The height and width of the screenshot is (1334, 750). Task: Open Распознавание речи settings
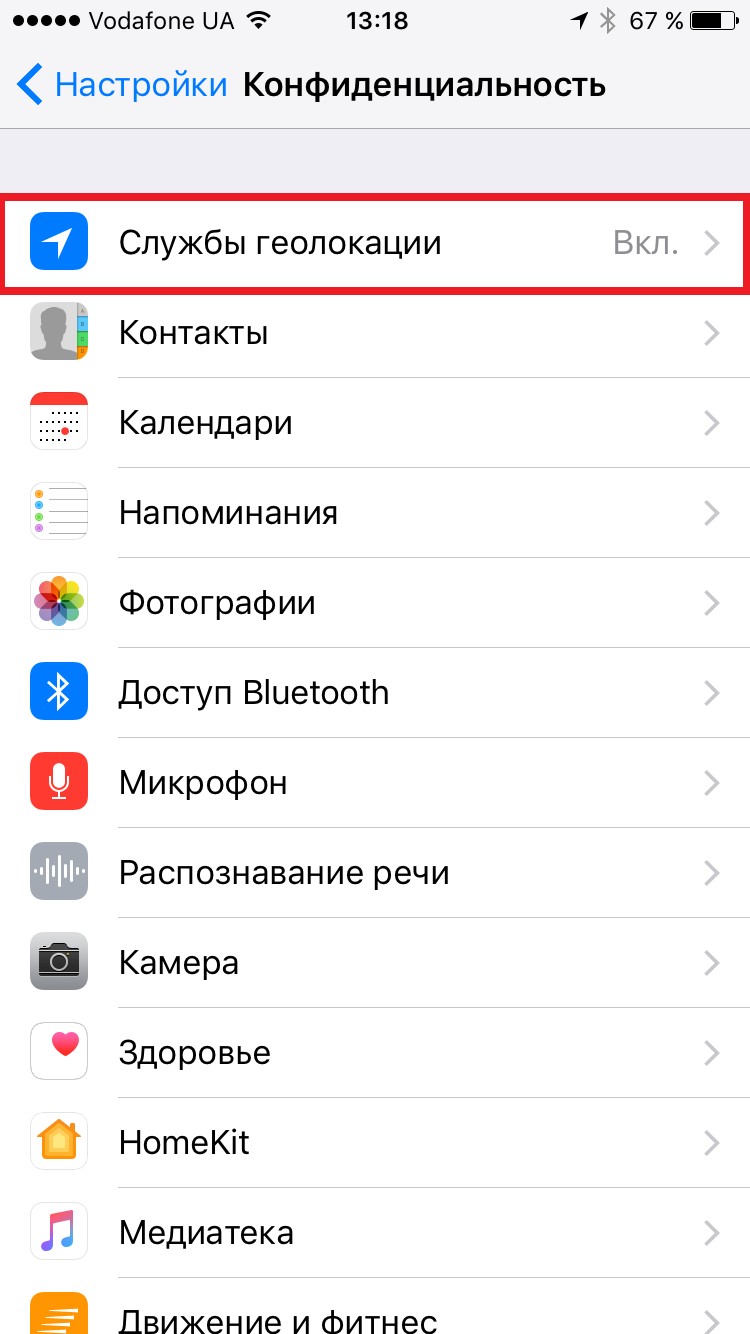point(375,873)
